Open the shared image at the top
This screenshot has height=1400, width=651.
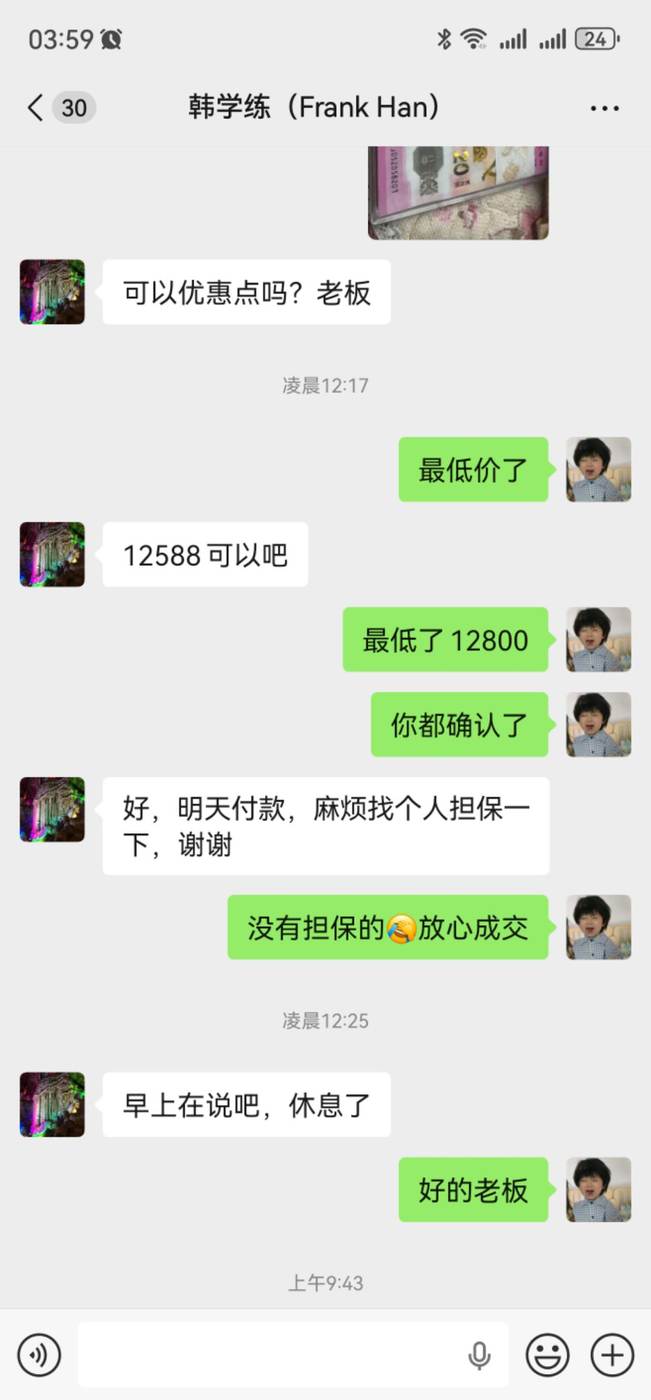458,192
